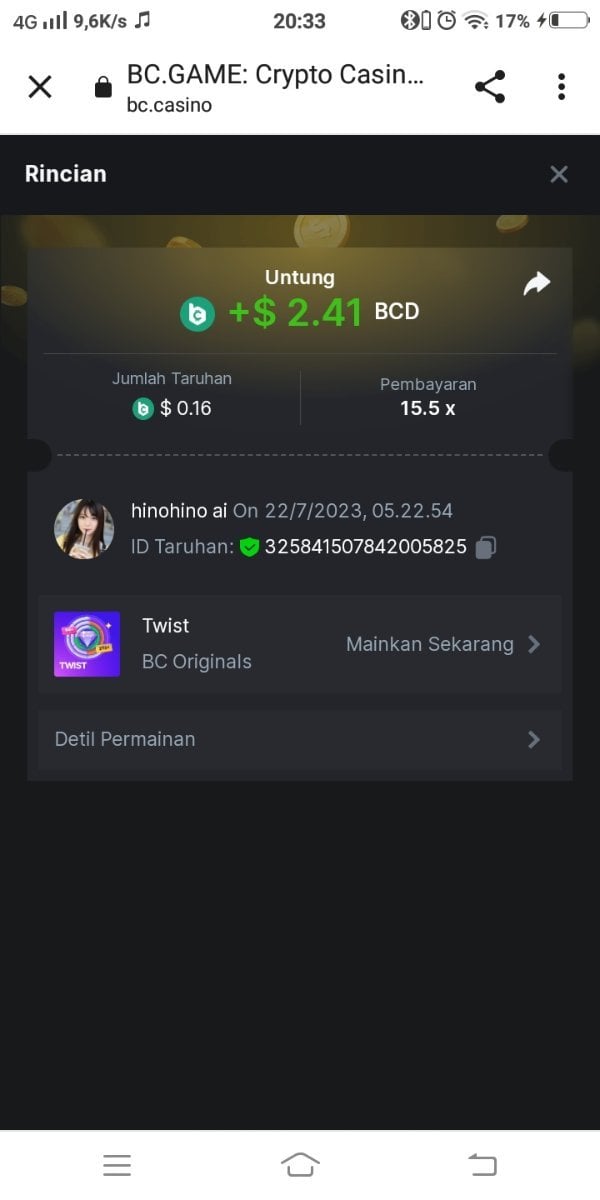Close the browser custom tab
The width and height of the screenshot is (600, 1200).
40,87
